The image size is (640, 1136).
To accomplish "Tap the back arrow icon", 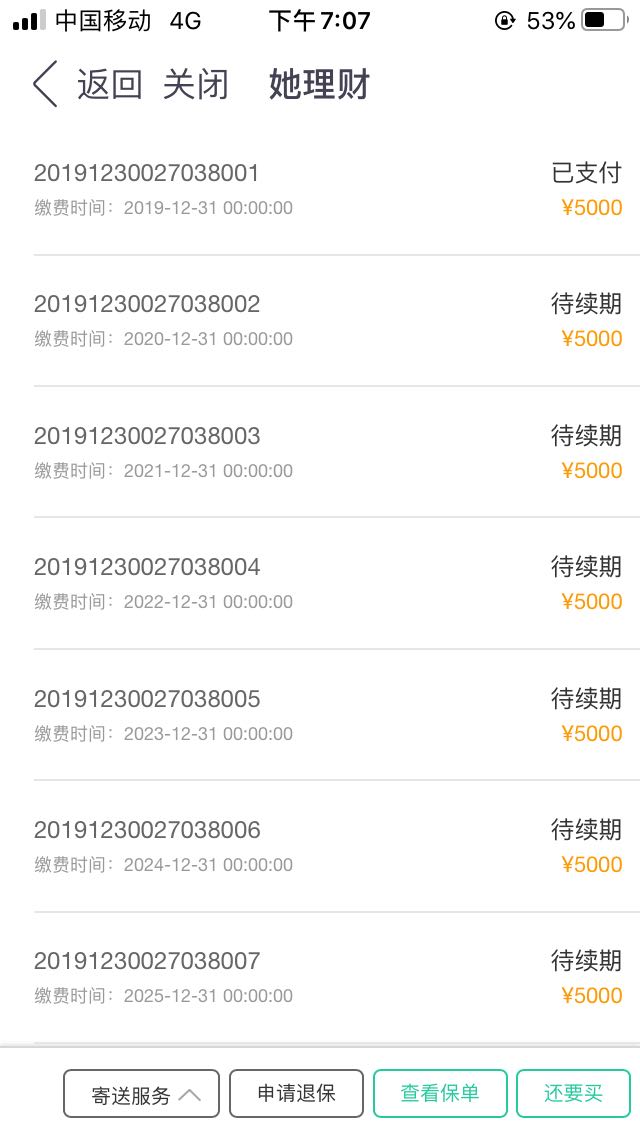I will [45, 84].
